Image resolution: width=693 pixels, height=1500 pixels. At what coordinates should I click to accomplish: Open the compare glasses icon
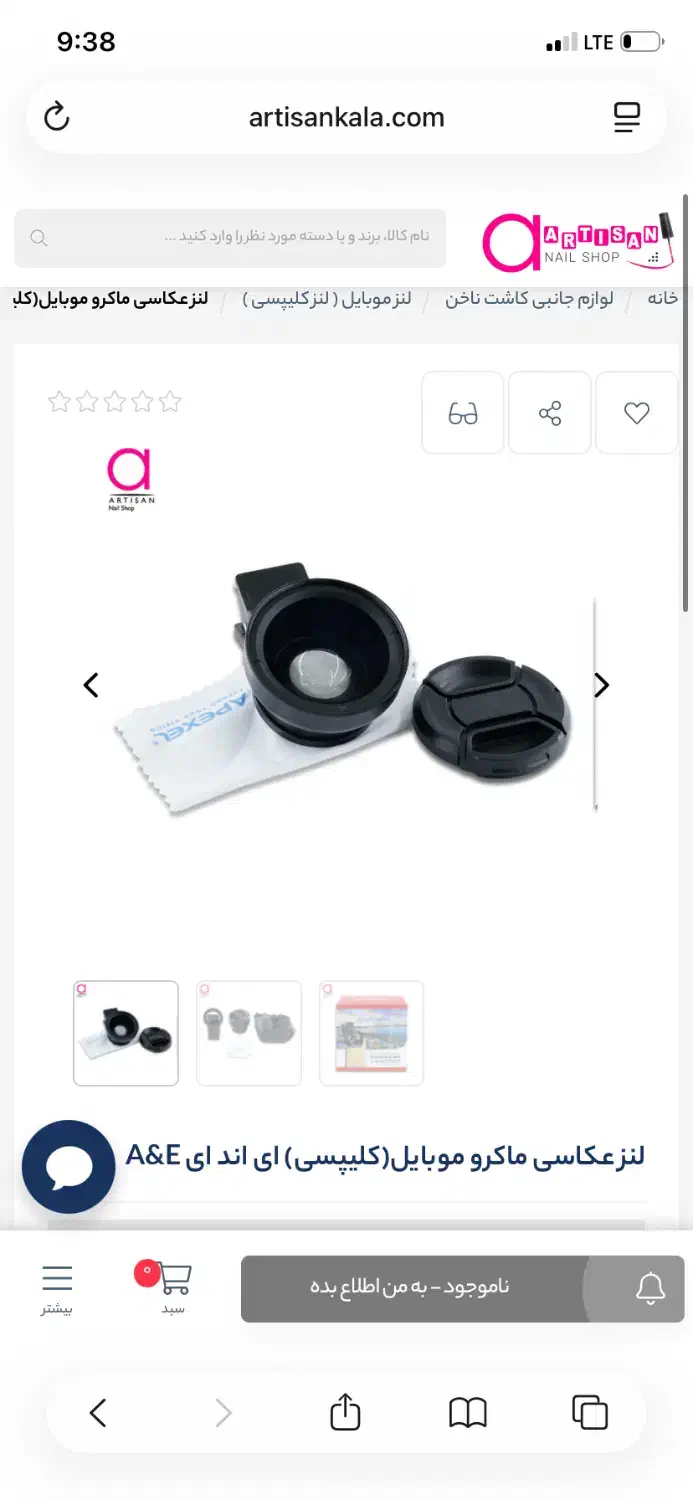[463, 412]
